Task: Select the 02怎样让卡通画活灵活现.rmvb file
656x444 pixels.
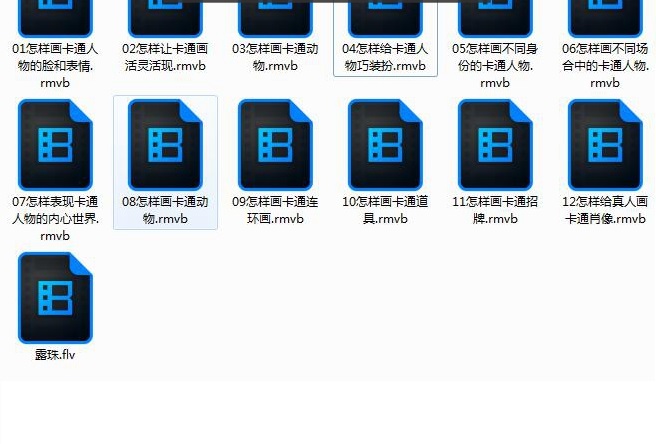Action: pyautogui.click(x=165, y=18)
